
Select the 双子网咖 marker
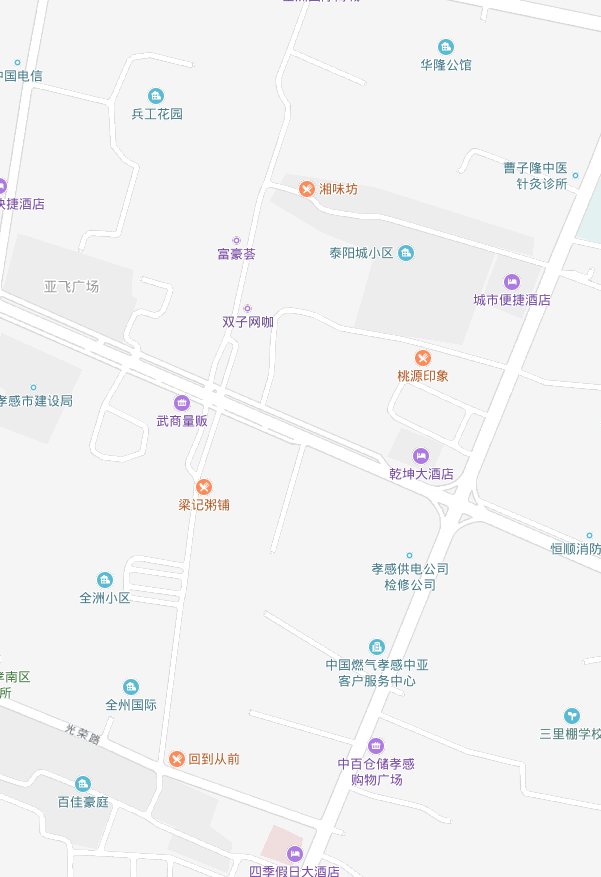tap(247, 308)
